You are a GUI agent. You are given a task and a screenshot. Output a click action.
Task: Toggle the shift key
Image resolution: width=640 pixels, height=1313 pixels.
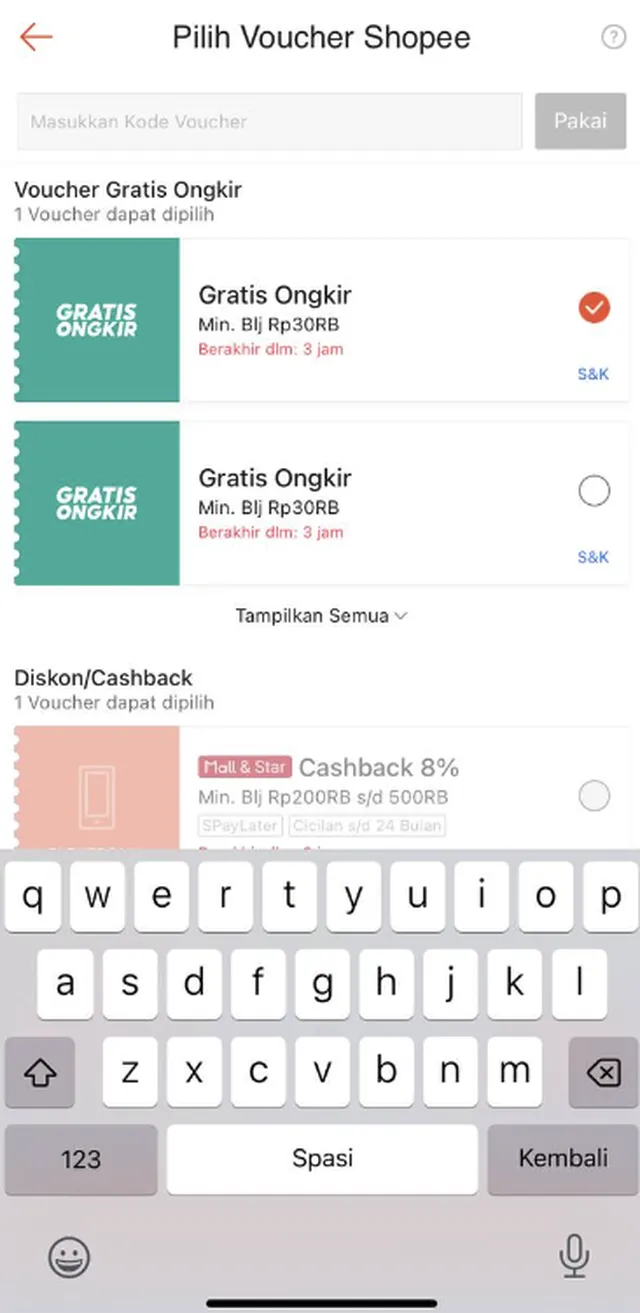[x=40, y=1073]
